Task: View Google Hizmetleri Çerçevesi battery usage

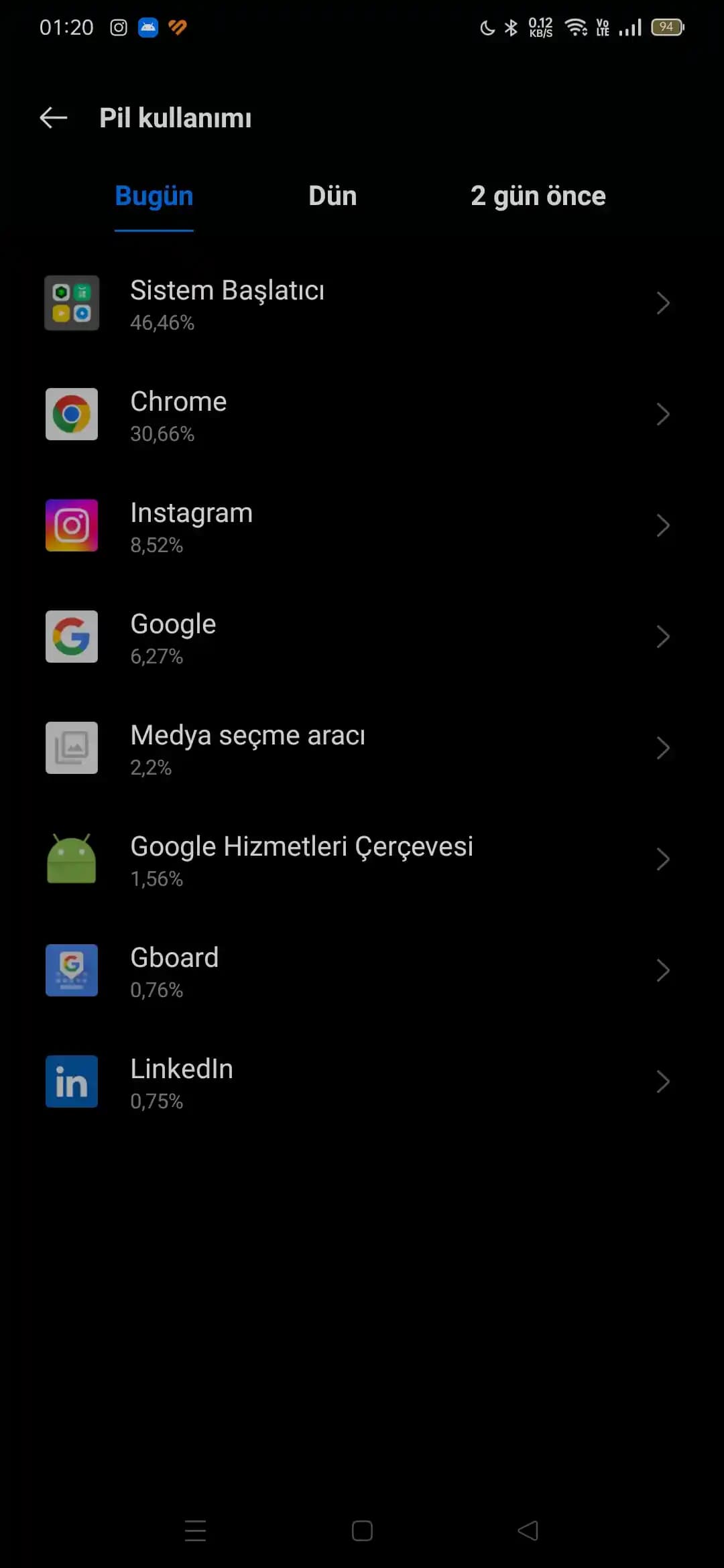Action: click(362, 860)
